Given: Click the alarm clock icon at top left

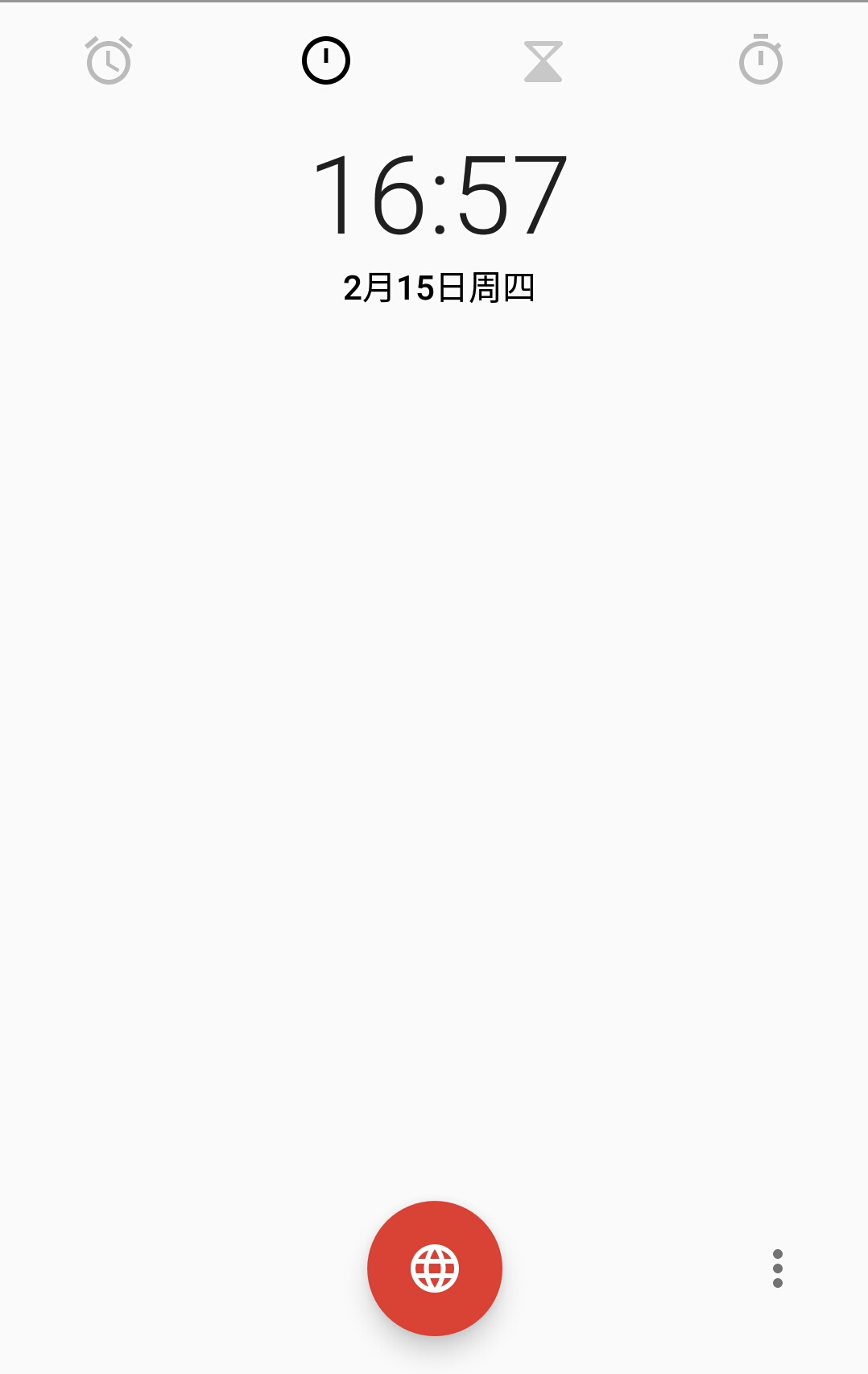Looking at the screenshot, I should [109, 60].
